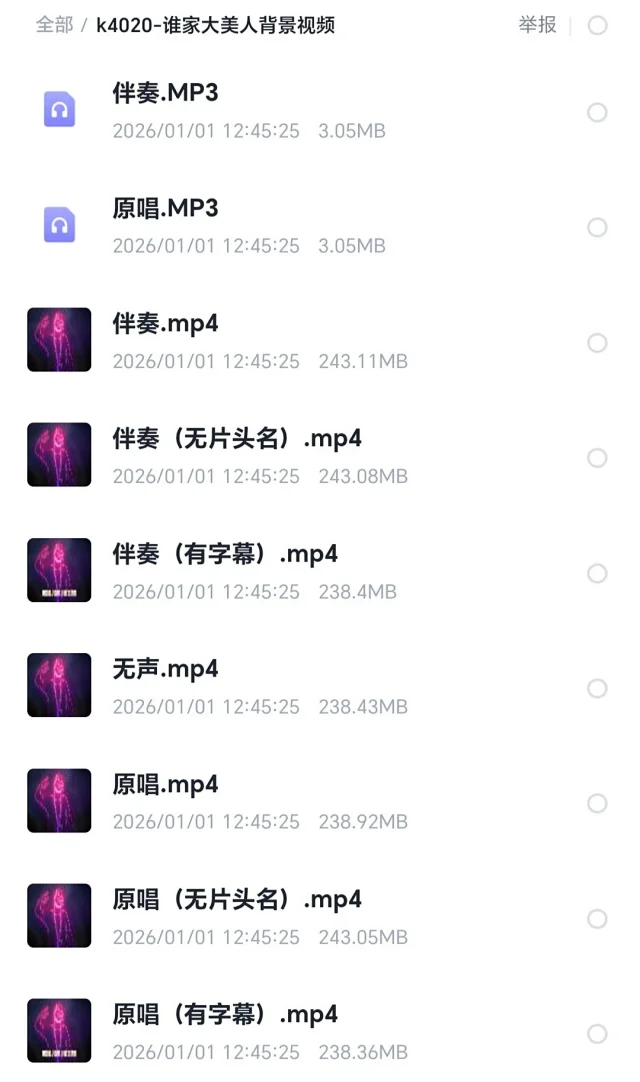Screen dimensions: 640x1082
Task: Check the circle for 伴奏（无片头名）.mp4
Action: click(x=597, y=458)
